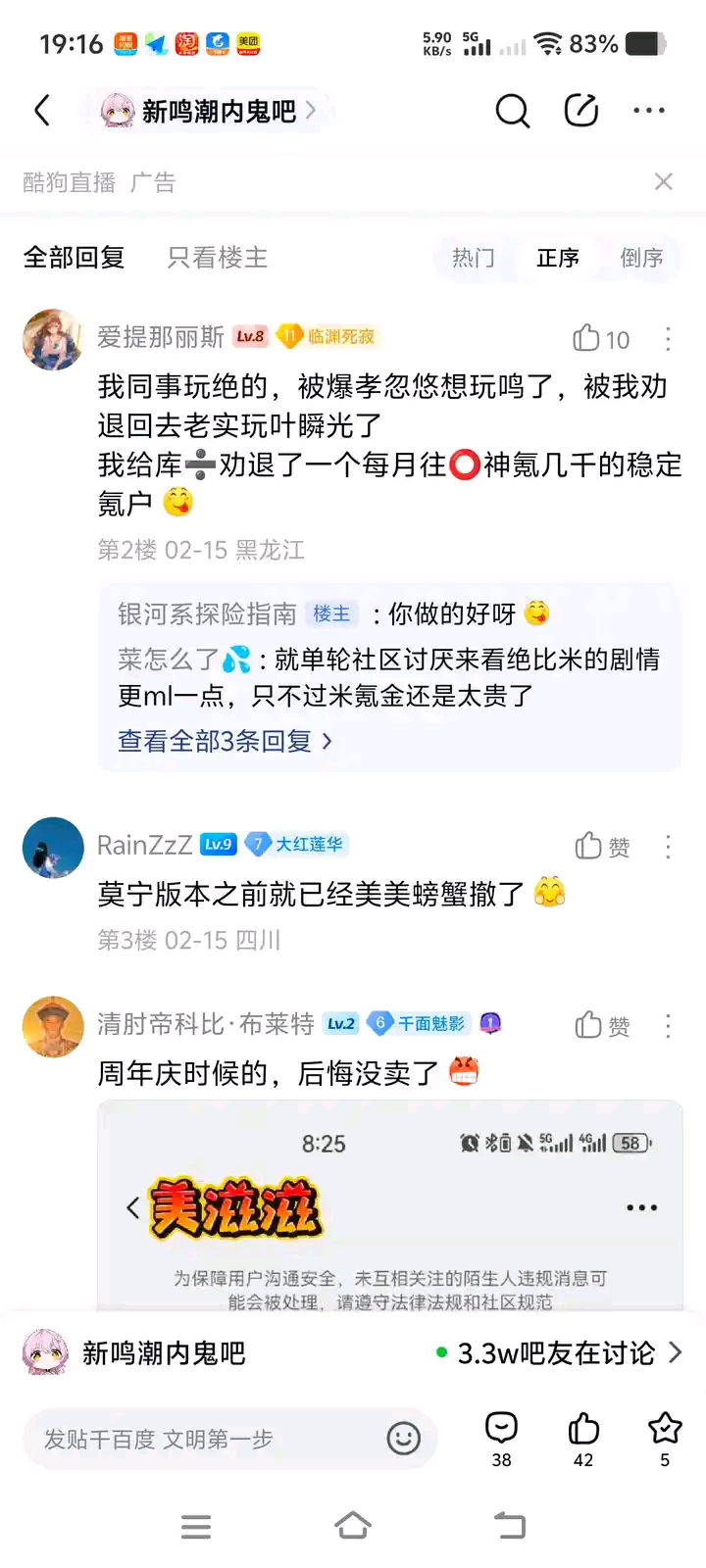Sort replies by 热门
This screenshot has height=1568, width=706.
(473, 258)
